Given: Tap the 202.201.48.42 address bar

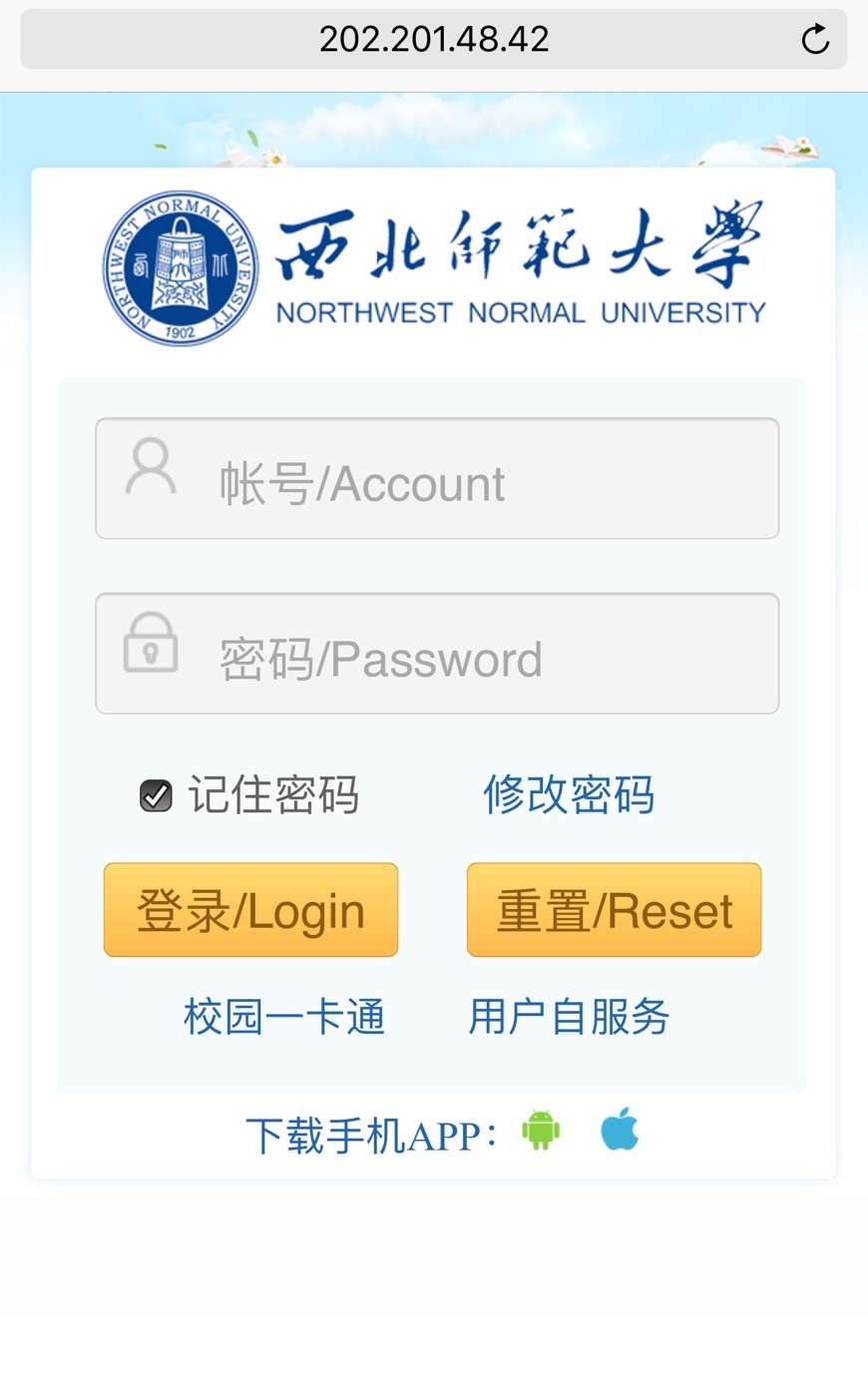Looking at the screenshot, I should (x=433, y=39).
